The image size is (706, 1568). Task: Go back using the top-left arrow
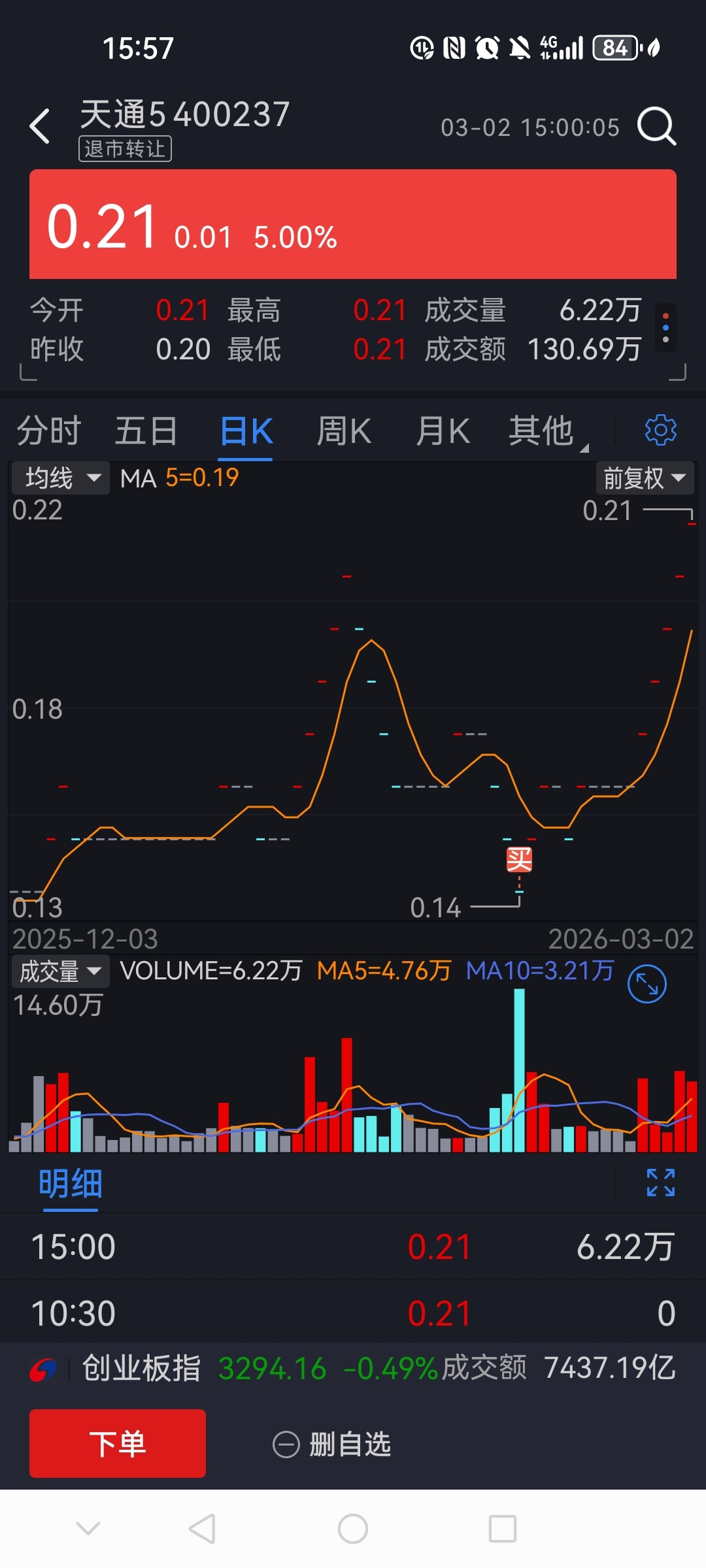pyautogui.click(x=41, y=126)
